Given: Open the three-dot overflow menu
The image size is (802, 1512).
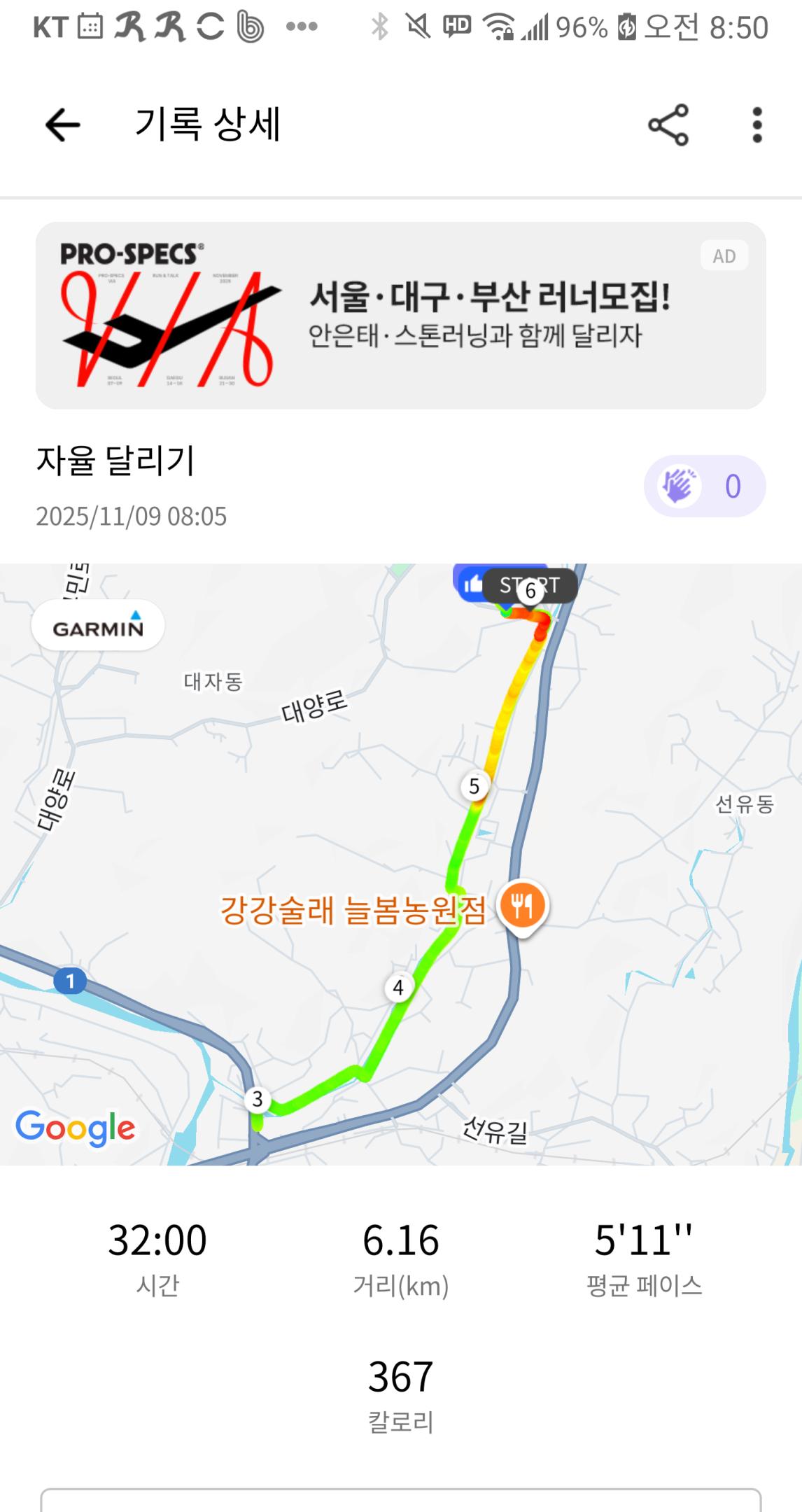Looking at the screenshot, I should 756,126.
